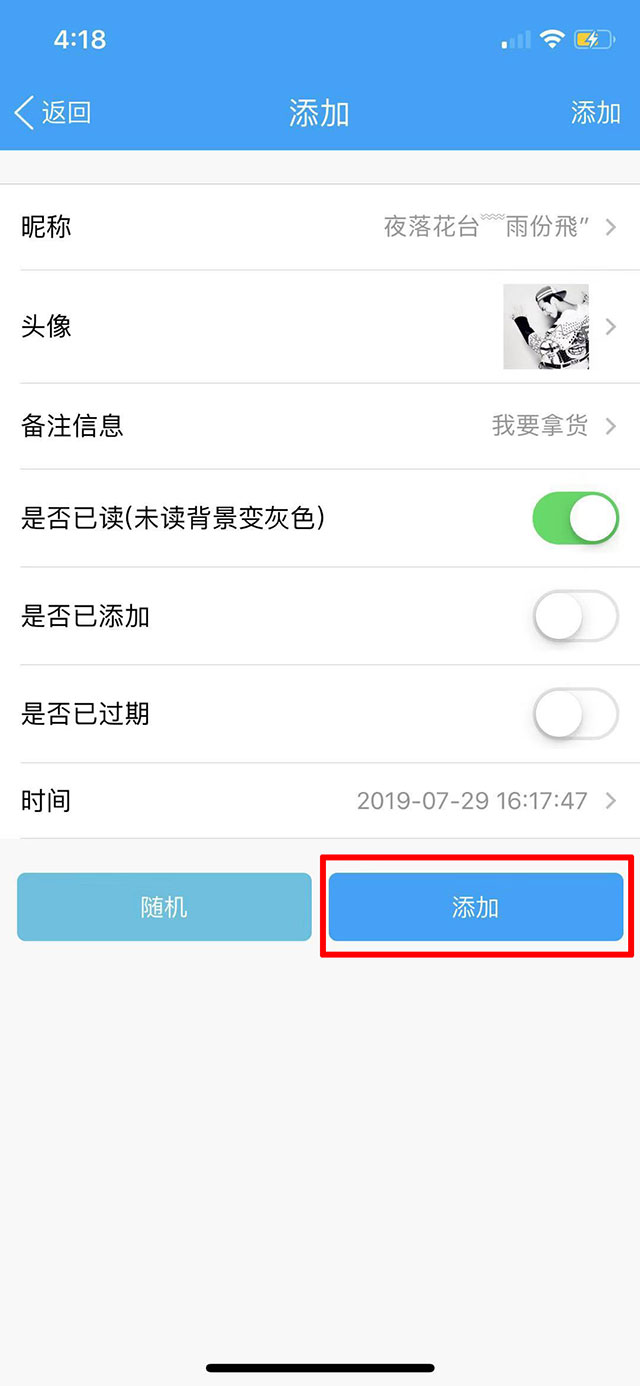Edit the 备注信息 remark row

(x=320, y=426)
